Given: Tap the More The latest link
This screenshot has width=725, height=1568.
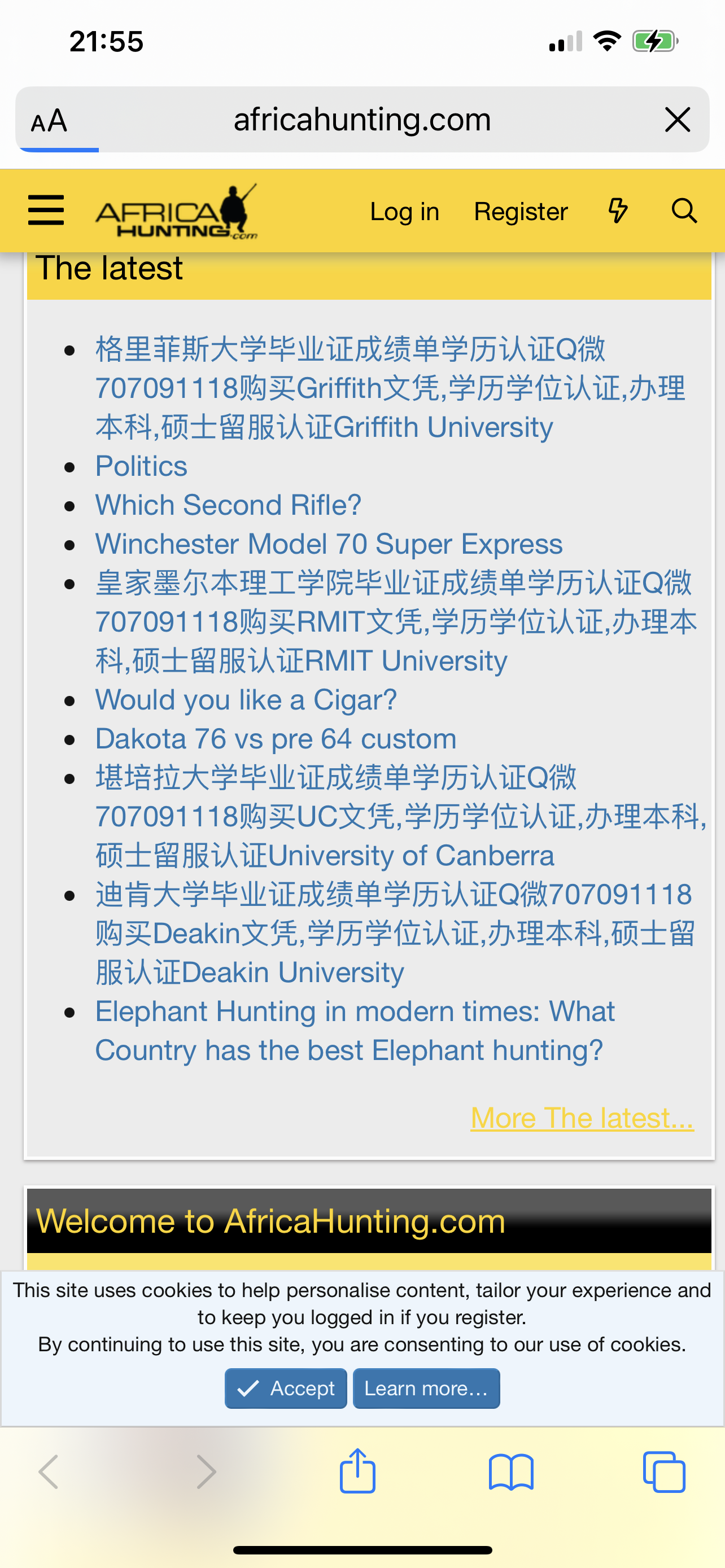Looking at the screenshot, I should pos(582,1118).
